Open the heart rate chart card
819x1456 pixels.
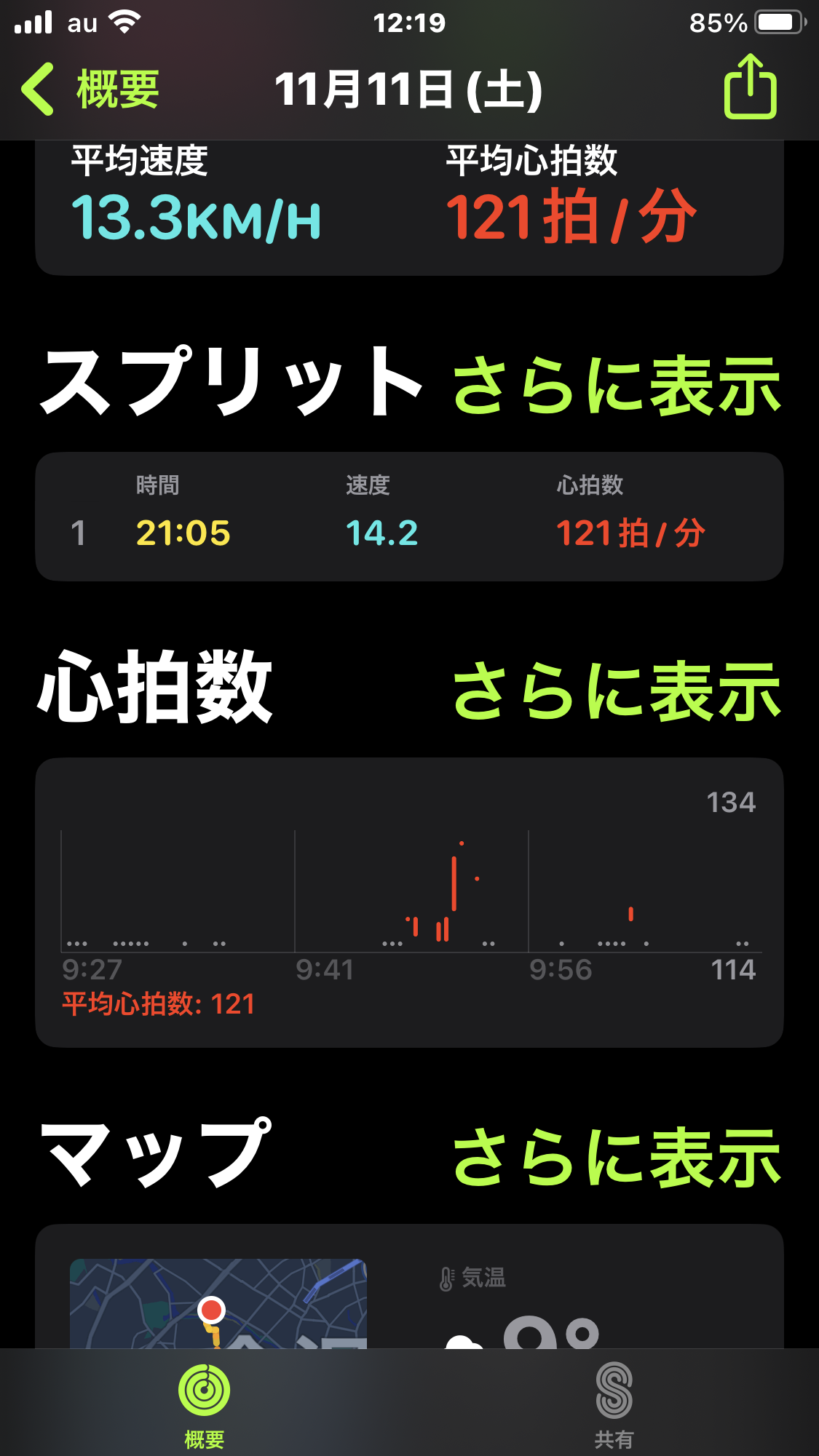(409, 902)
